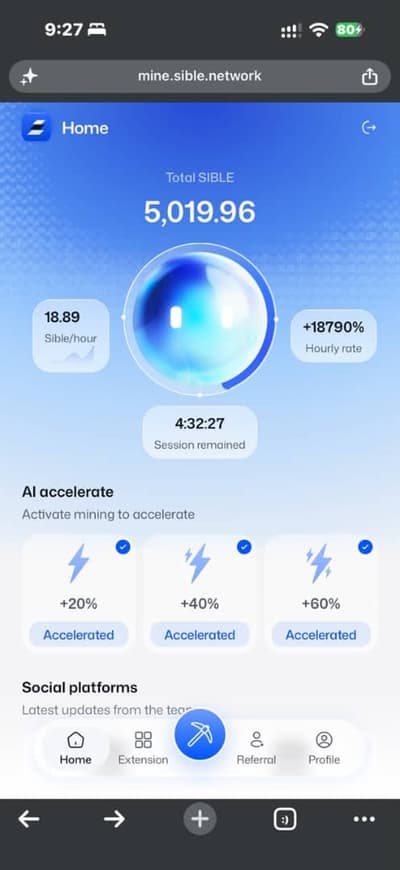Go forward in the browser
This screenshot has height=870, width=400.
114,819
